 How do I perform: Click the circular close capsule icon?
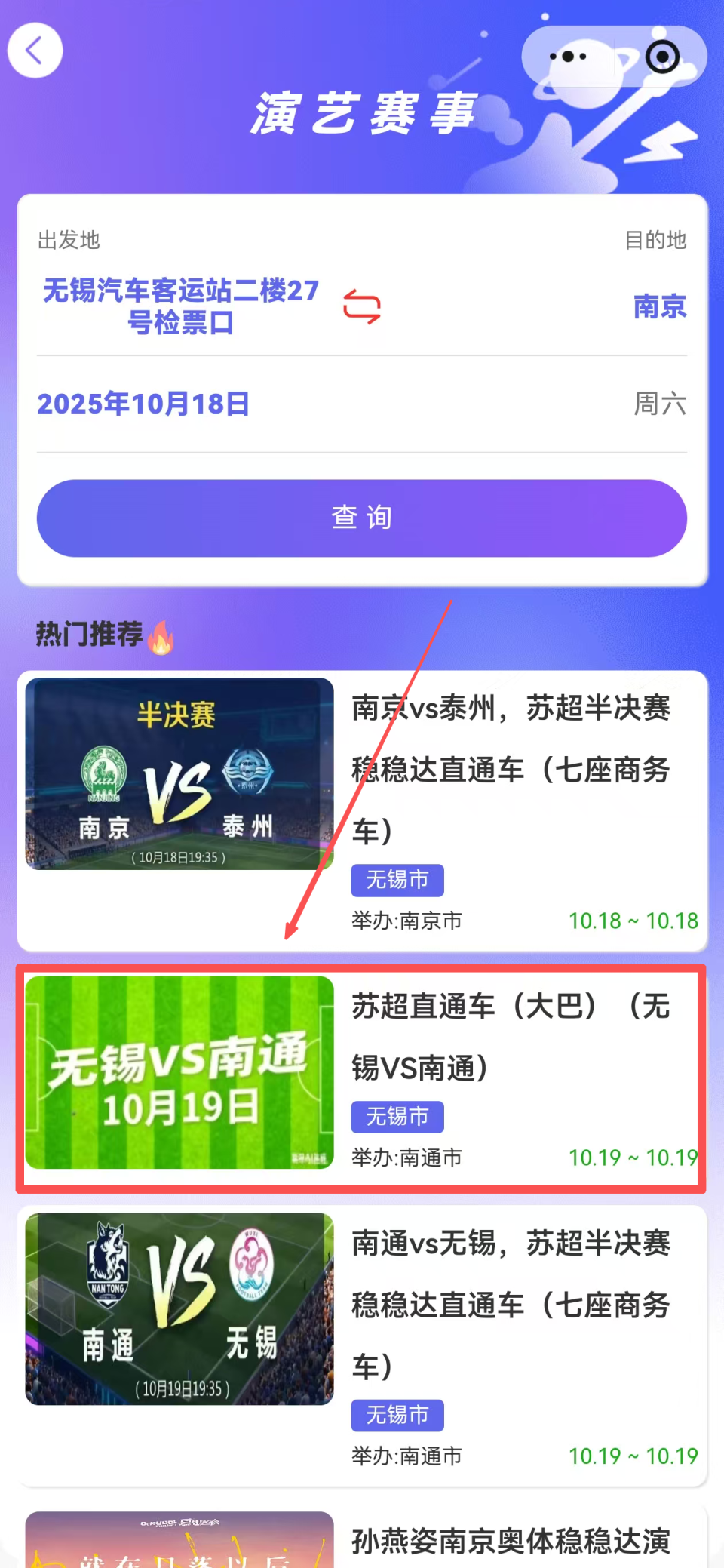click(662, 55)
